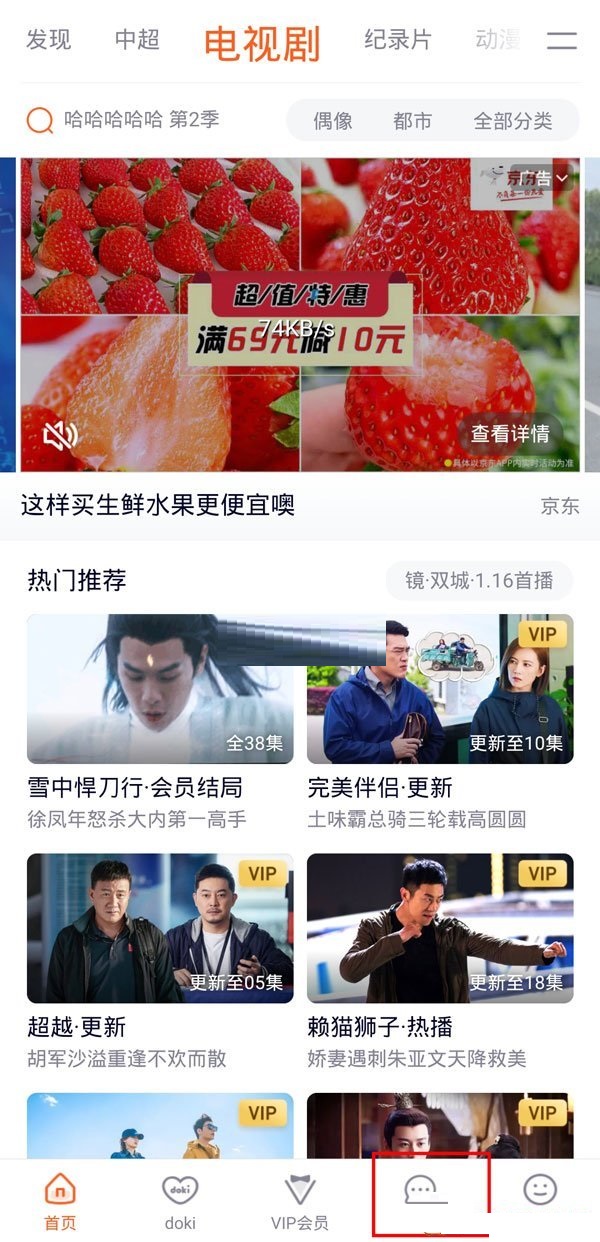The image size is (600, 1242).
Task: Switch to the doki tab
Action: point(180,1200)
